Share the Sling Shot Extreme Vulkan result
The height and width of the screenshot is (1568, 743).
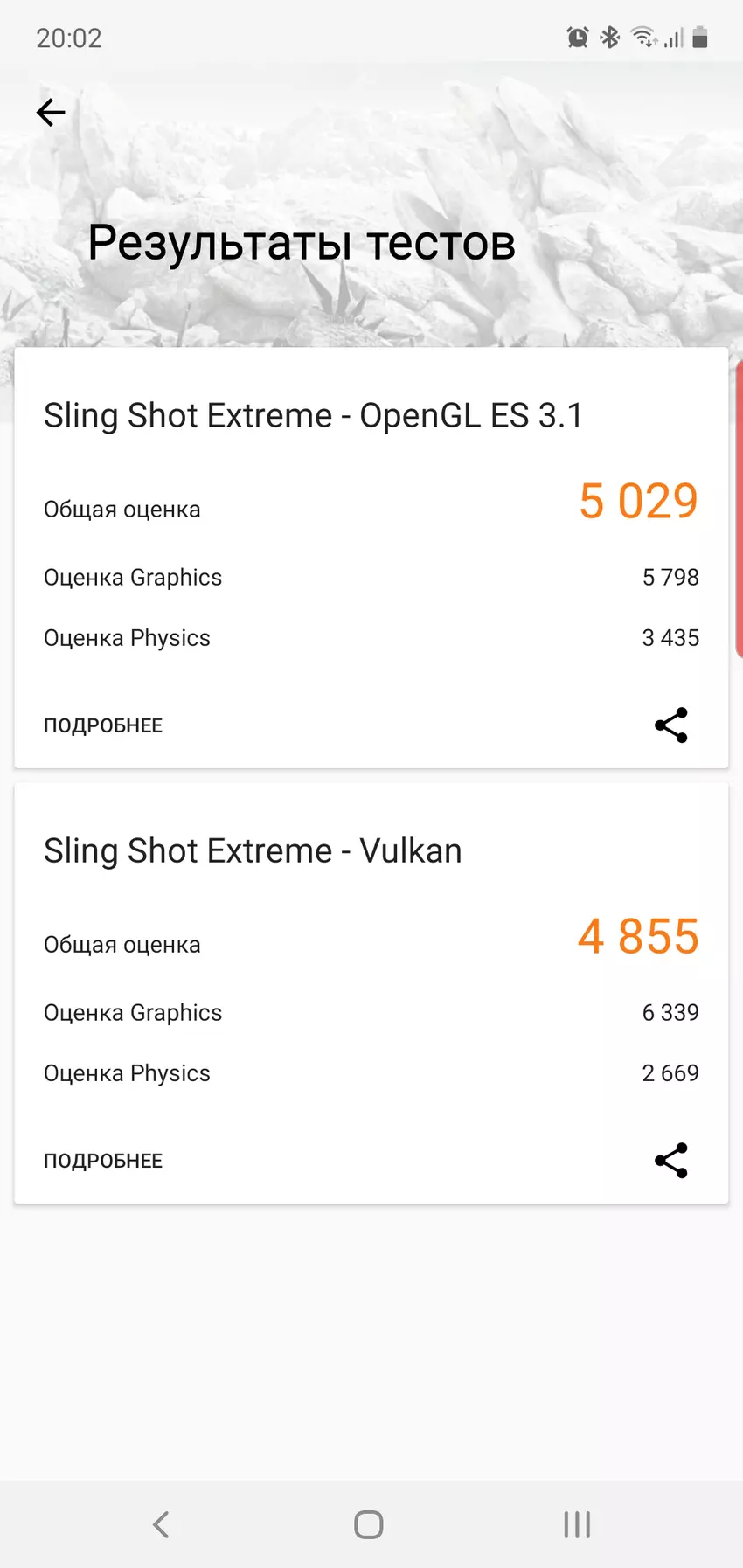pos(670,1161)
